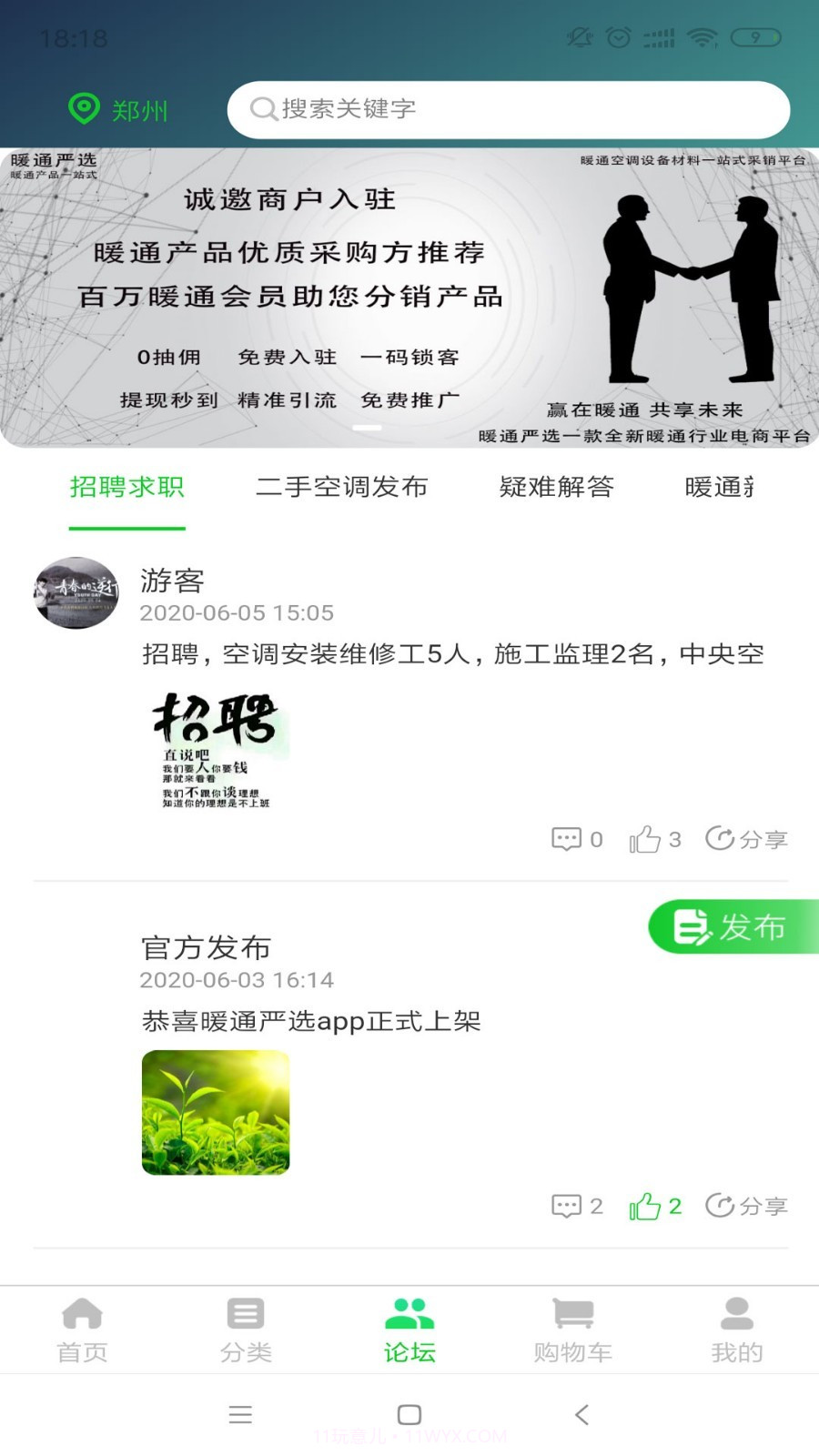Click the share icon on the 官方发布 post

coord(722,1206)
